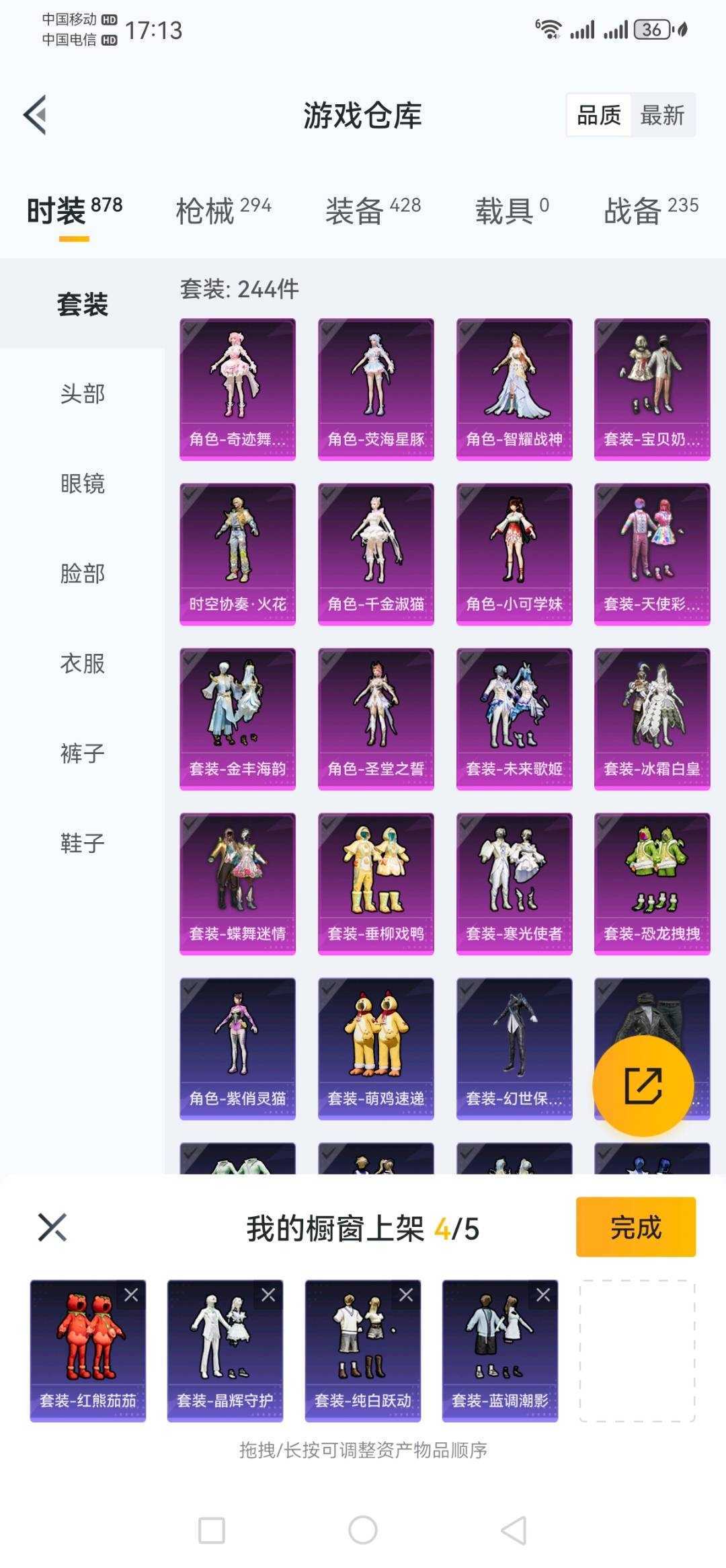Select the 头部 category in the sidebar
Image resolution: width=726 pixels, height=1568 pixels.
[x=82, y=394]
